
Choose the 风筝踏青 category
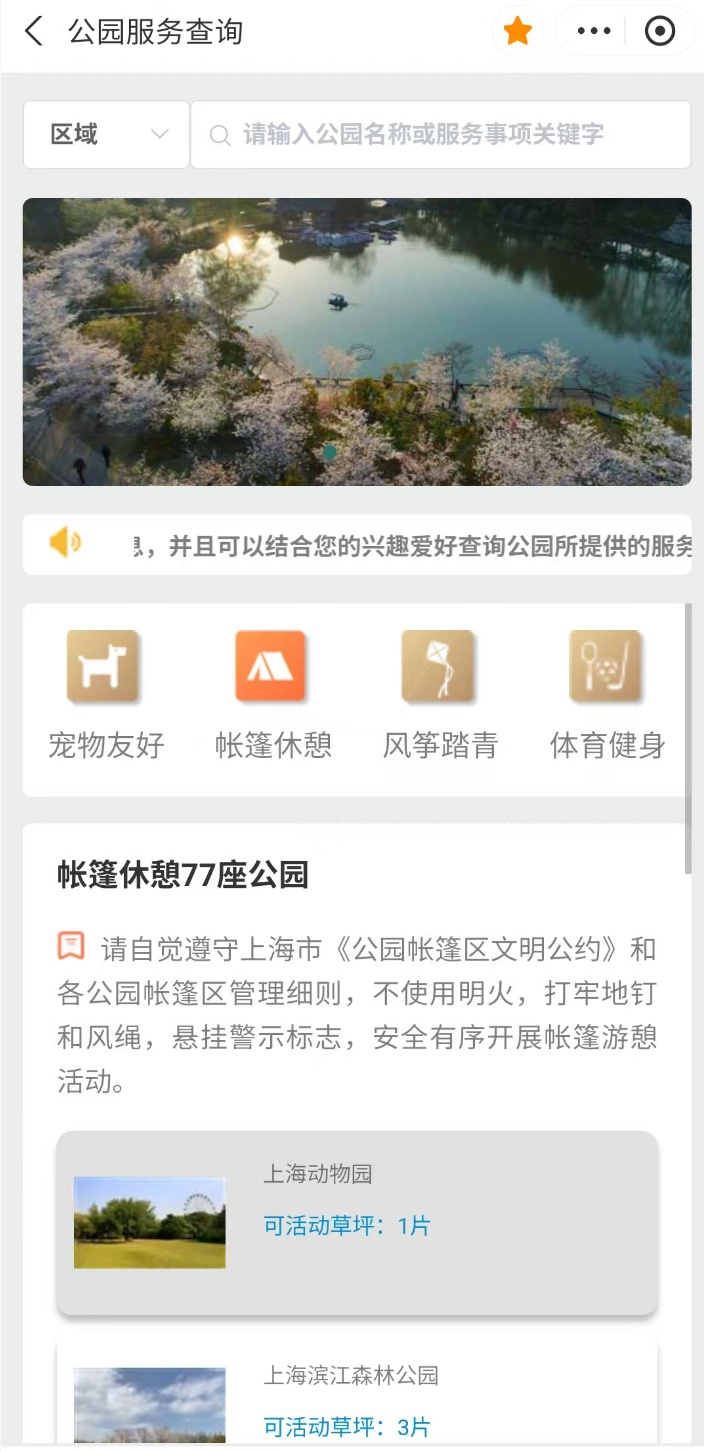click(x=440, y=694)
